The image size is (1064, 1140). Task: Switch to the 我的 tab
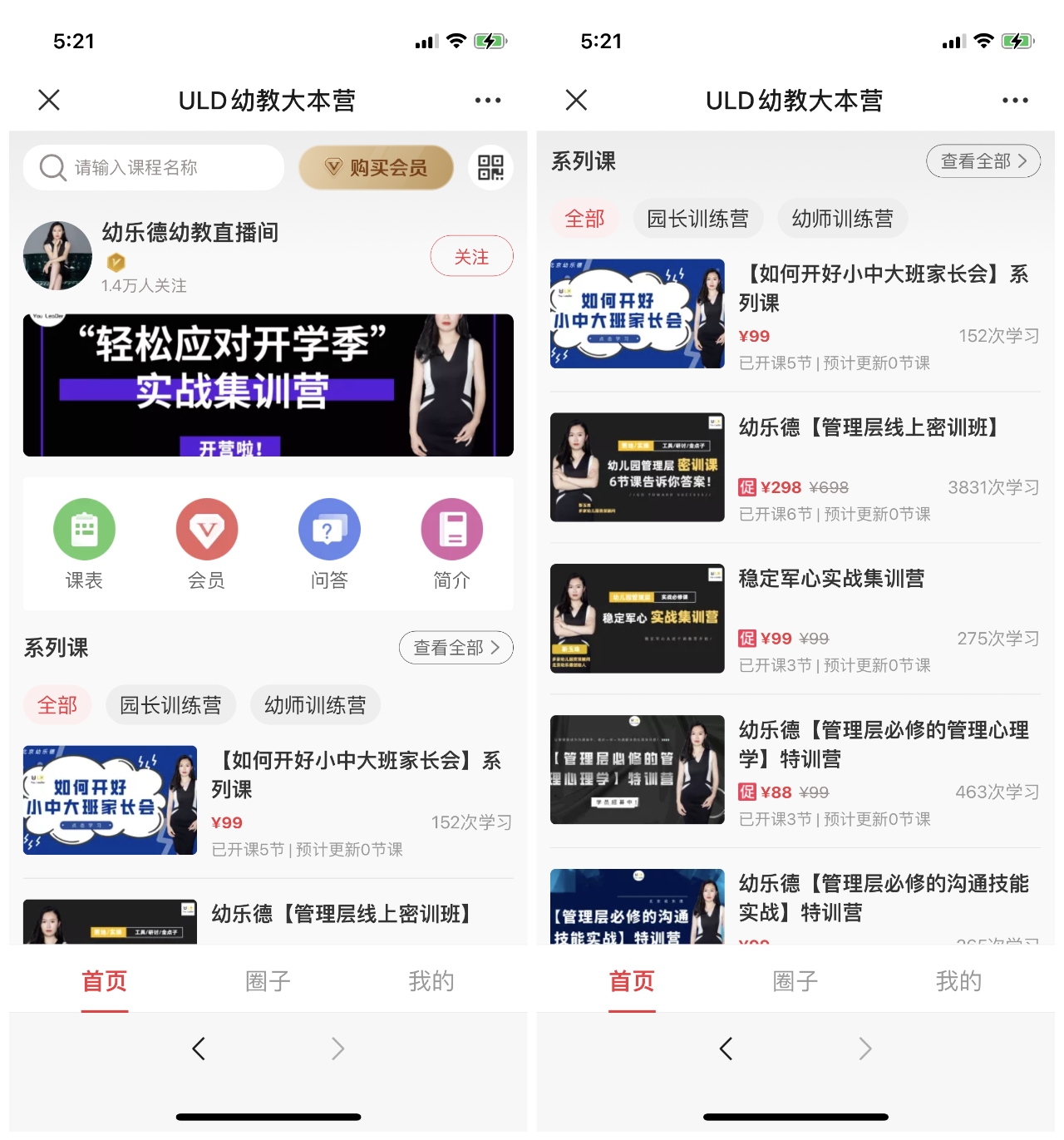(431, 981)
